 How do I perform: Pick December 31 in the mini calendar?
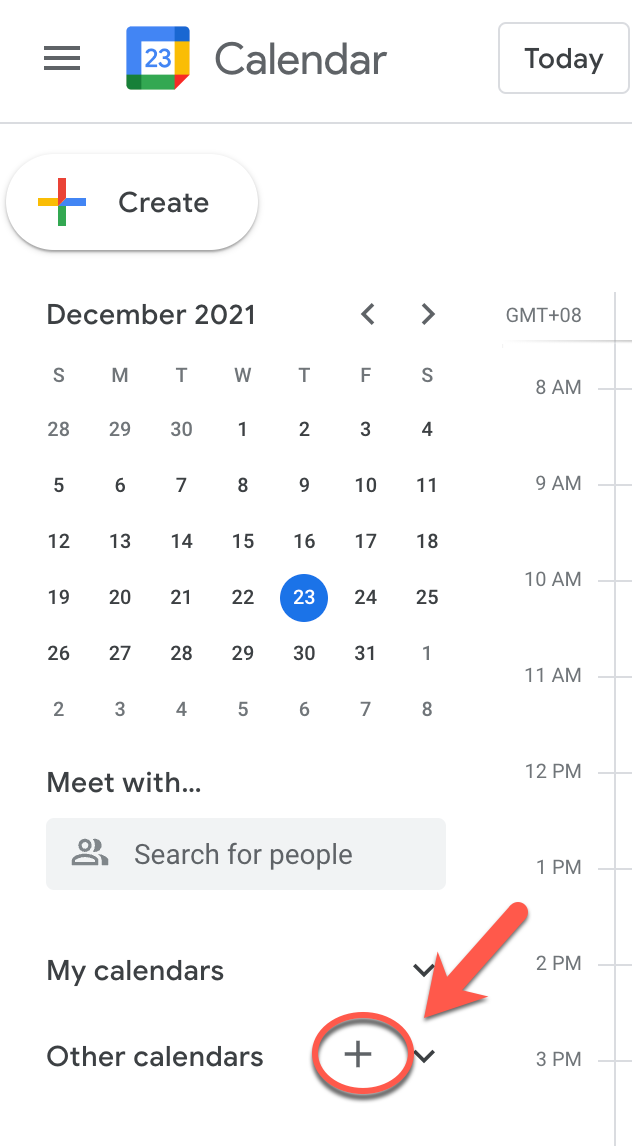pyautogui.click(x=366, y=653)
